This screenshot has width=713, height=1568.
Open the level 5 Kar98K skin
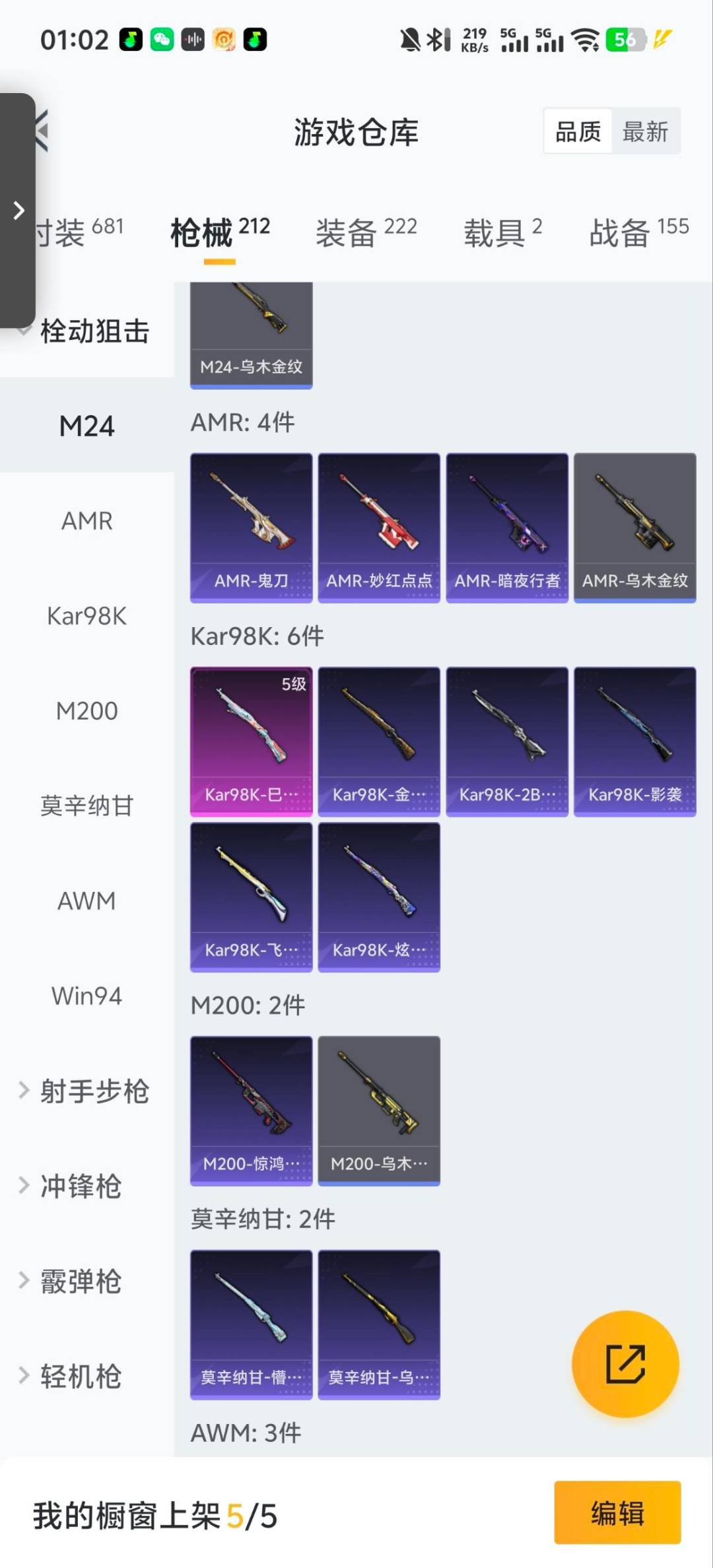coord(251,741)
